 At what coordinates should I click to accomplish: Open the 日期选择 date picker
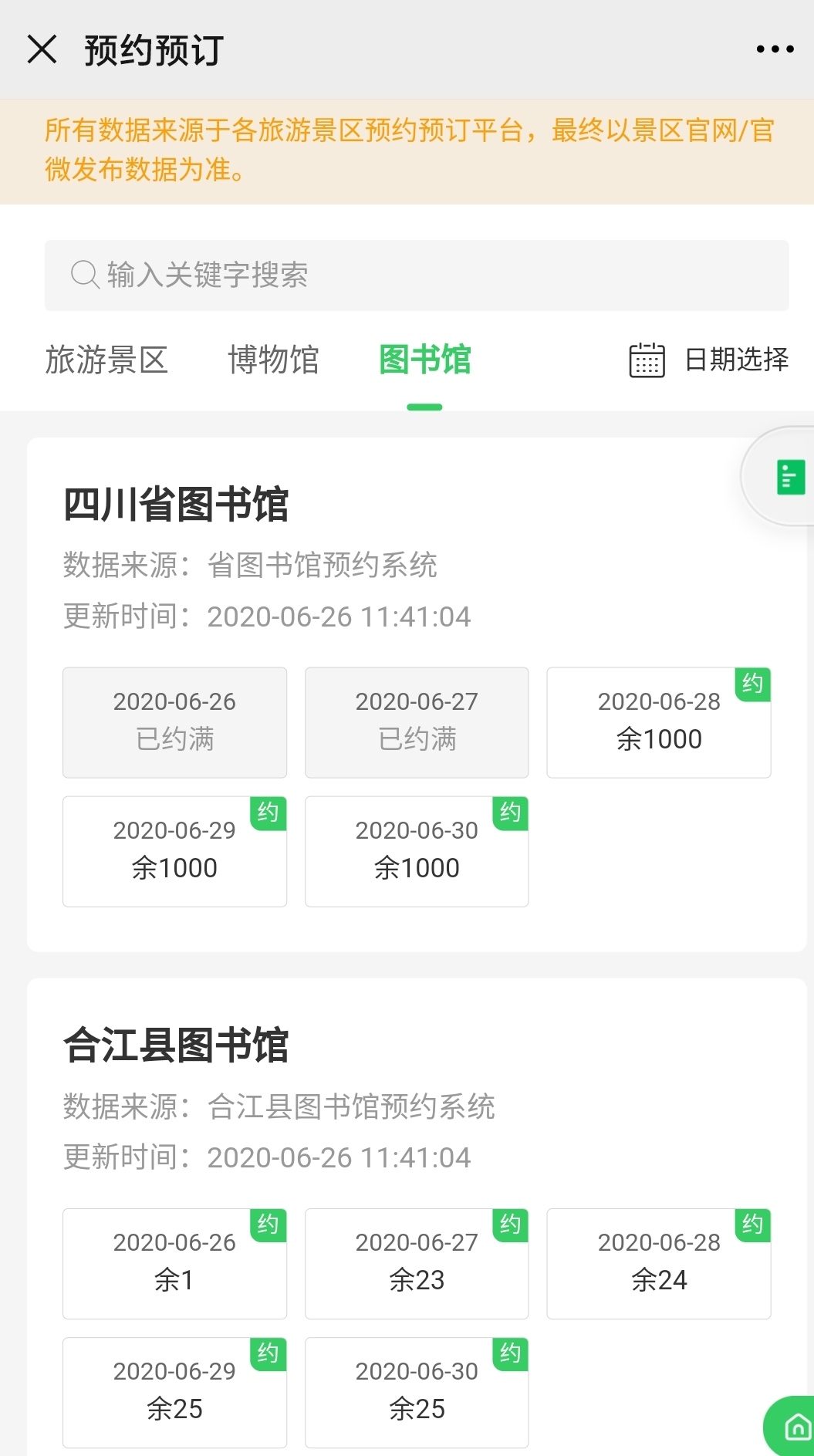click(709, 360)
